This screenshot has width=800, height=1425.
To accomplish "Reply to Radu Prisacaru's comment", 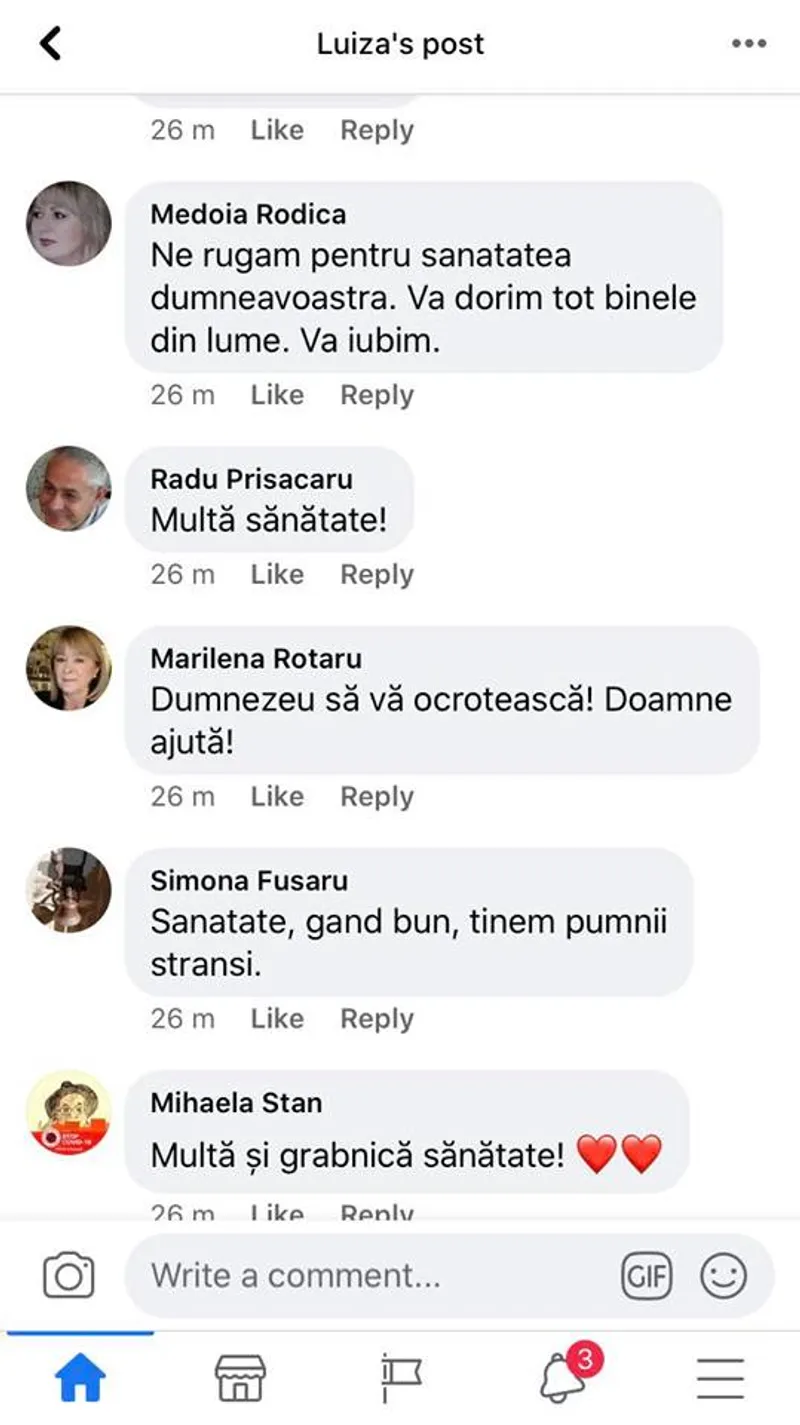I will click(377, 574).
